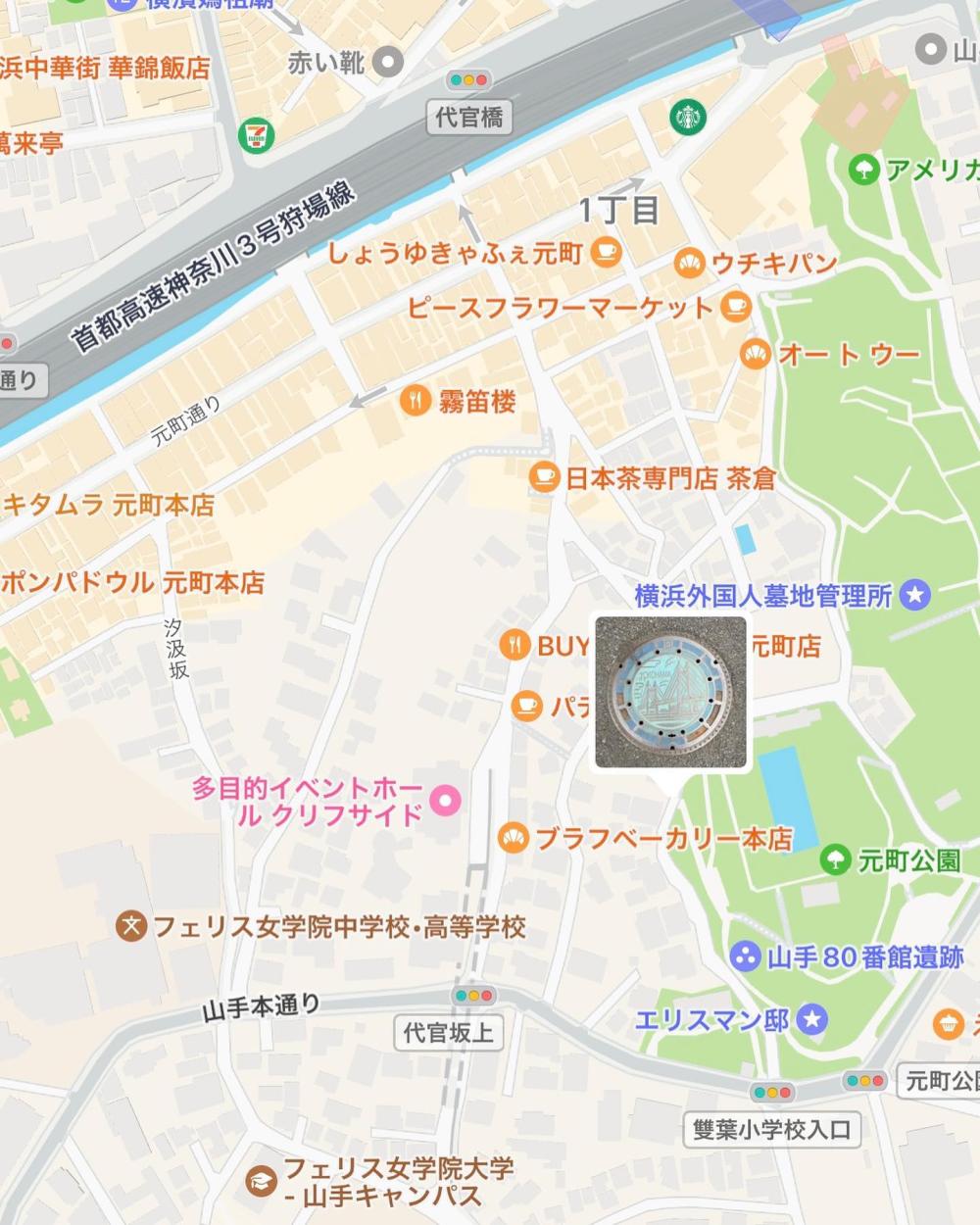The height and width of the screenshot is (1225, 980).
Task: Open the 霧笛楼 restaurant marker
Action: (x=416, y=400)
